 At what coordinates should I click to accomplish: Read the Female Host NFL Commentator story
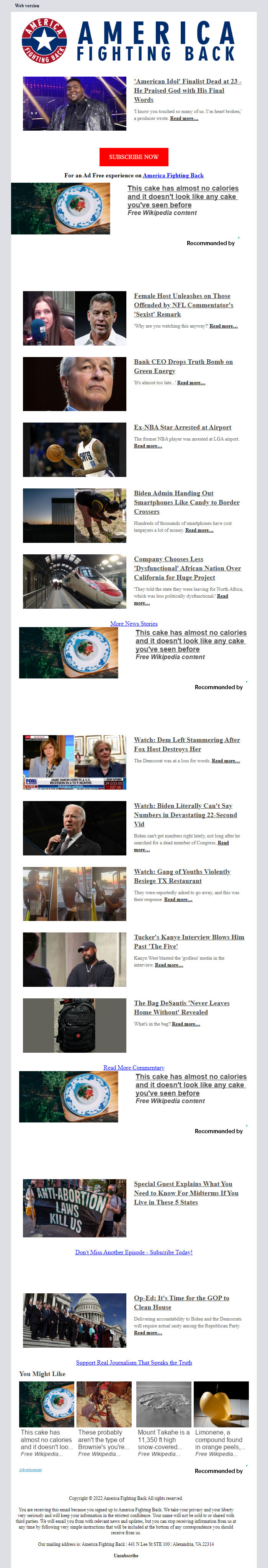coord(183,305)
